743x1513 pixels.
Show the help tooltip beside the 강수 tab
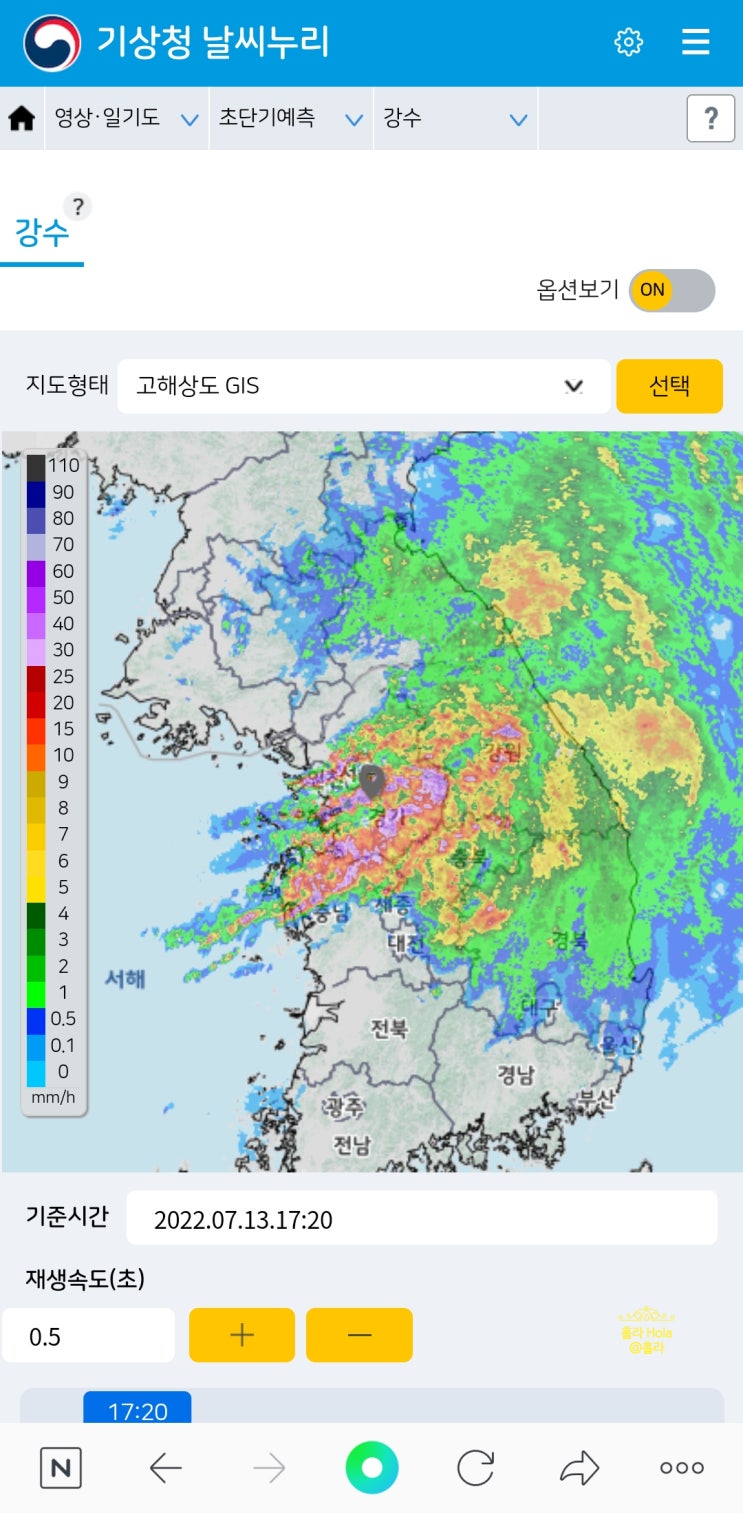point(78,207)
